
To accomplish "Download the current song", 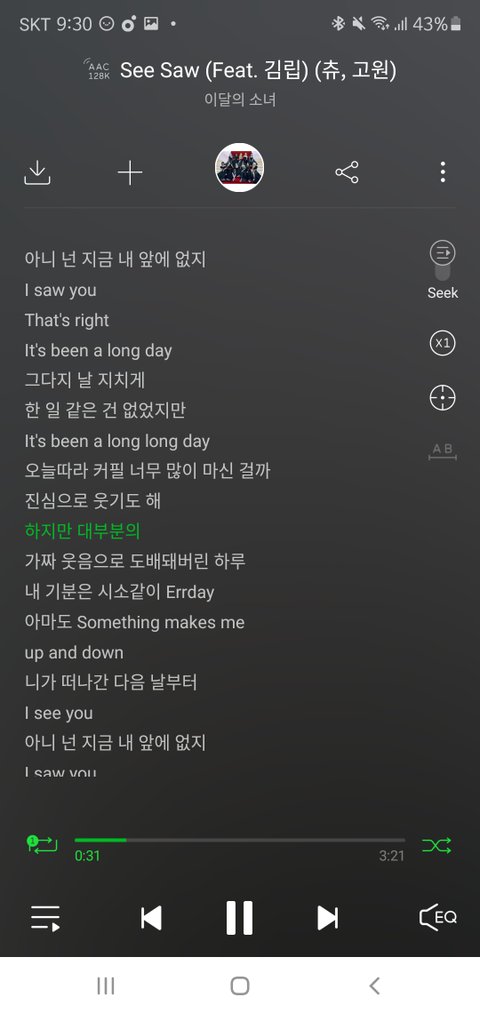I will [37, 172].
